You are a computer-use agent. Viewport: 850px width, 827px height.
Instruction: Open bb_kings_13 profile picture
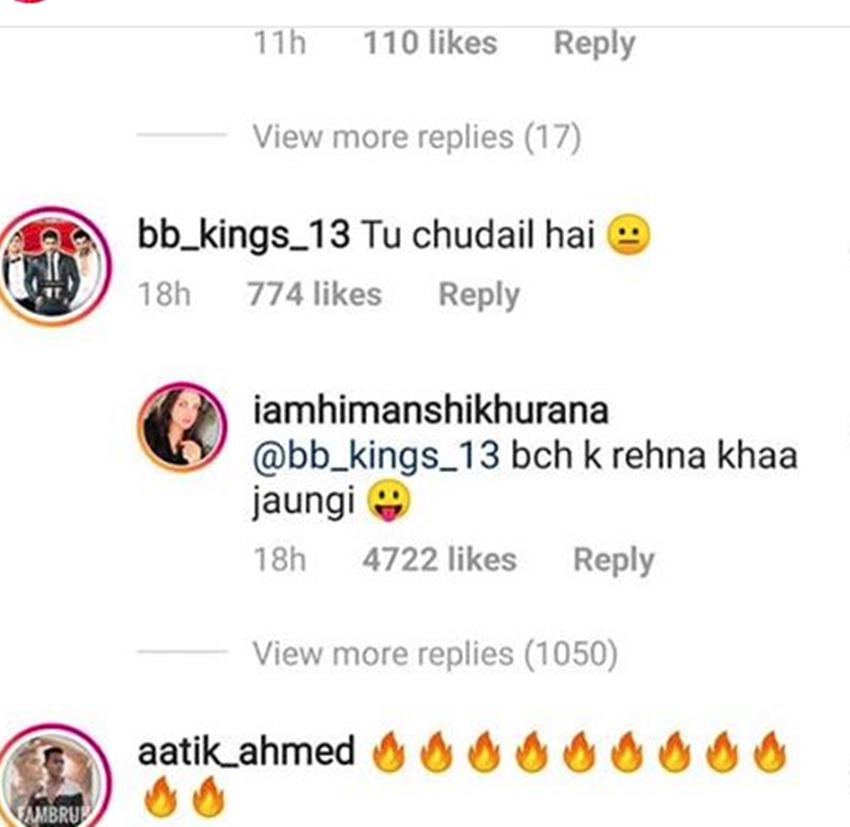tap(57, 266)
